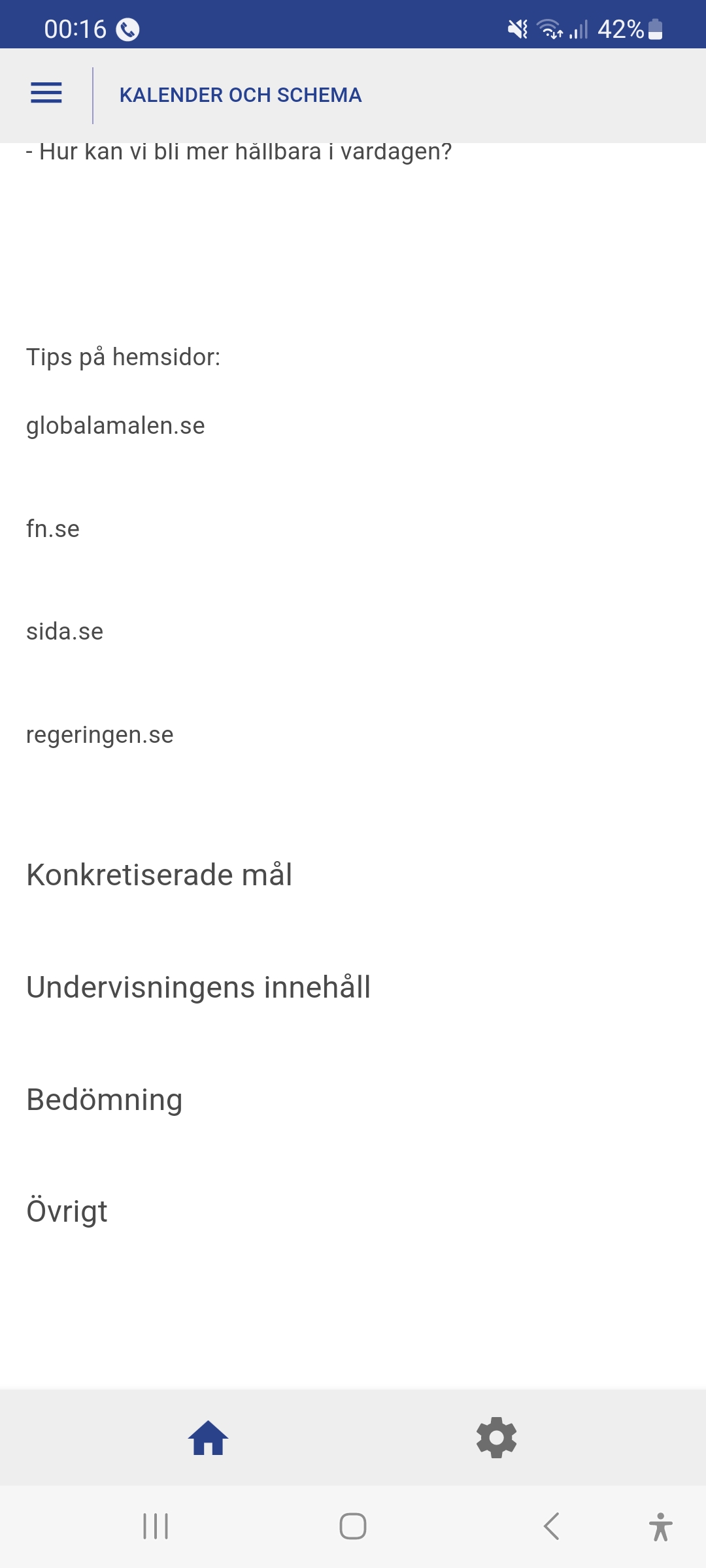Open the settings gear tab
Screen dimensions: 706x1568
coord(497,1437)
